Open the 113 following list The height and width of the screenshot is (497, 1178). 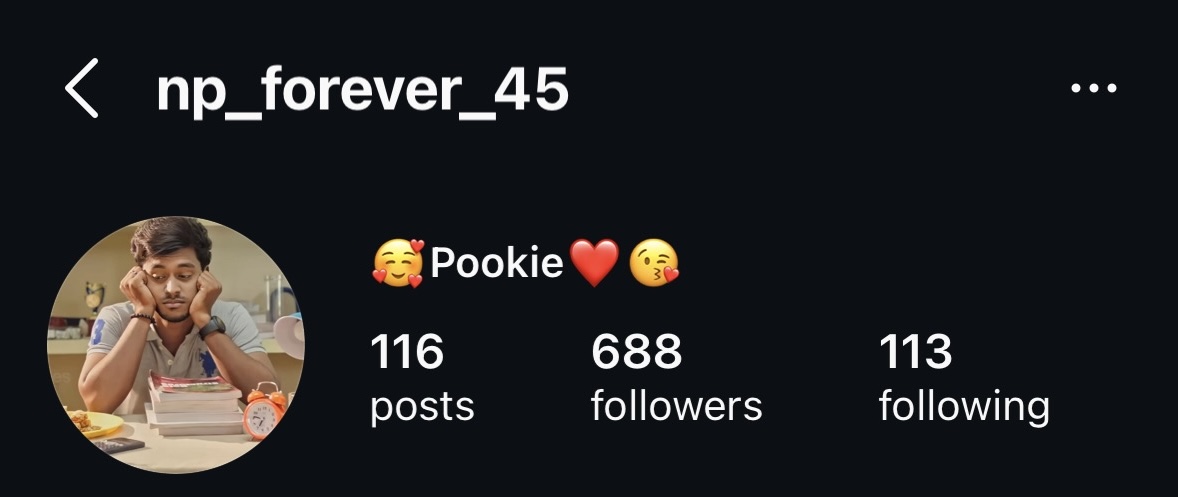(x=963, y=378)
